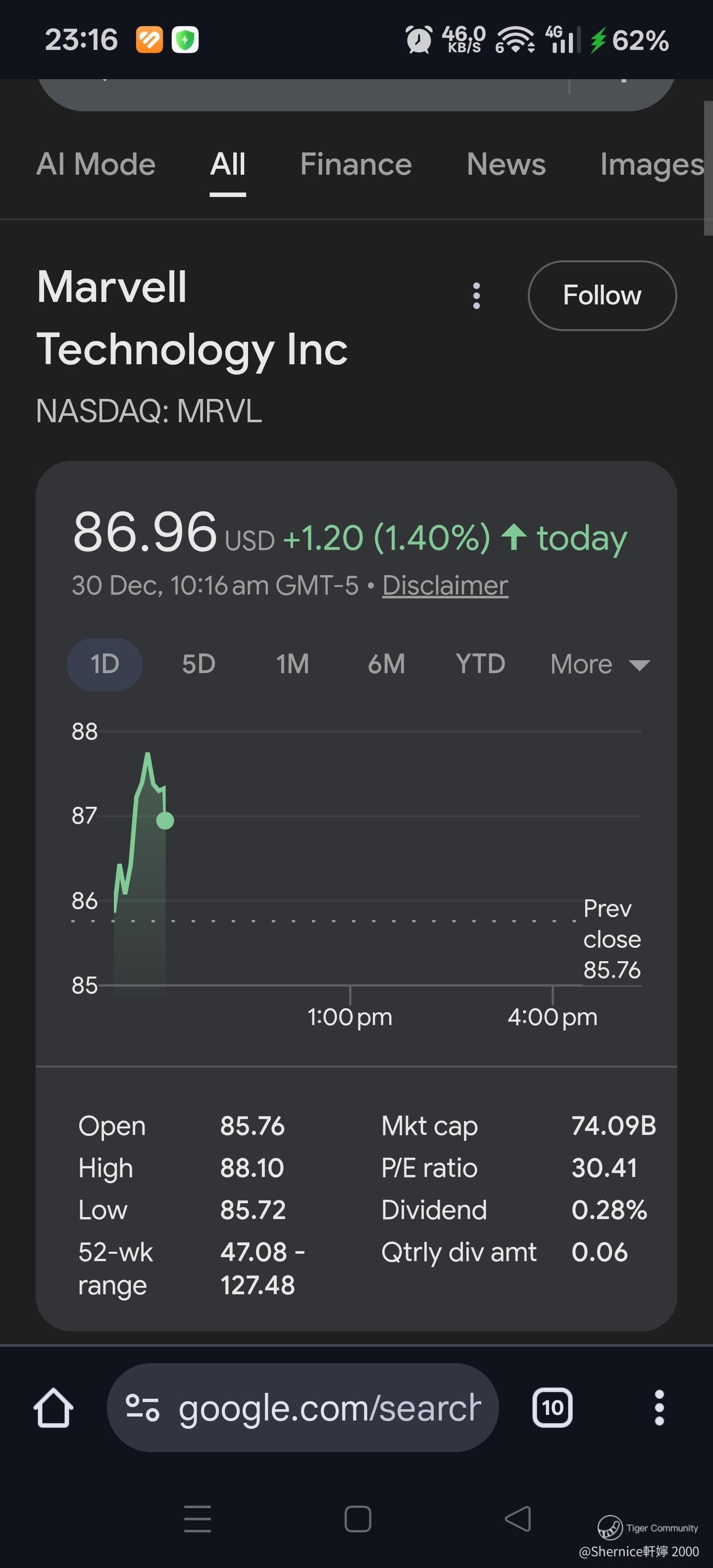Open the three-dot menu beside Marvell Technology

tap(477, 296)
